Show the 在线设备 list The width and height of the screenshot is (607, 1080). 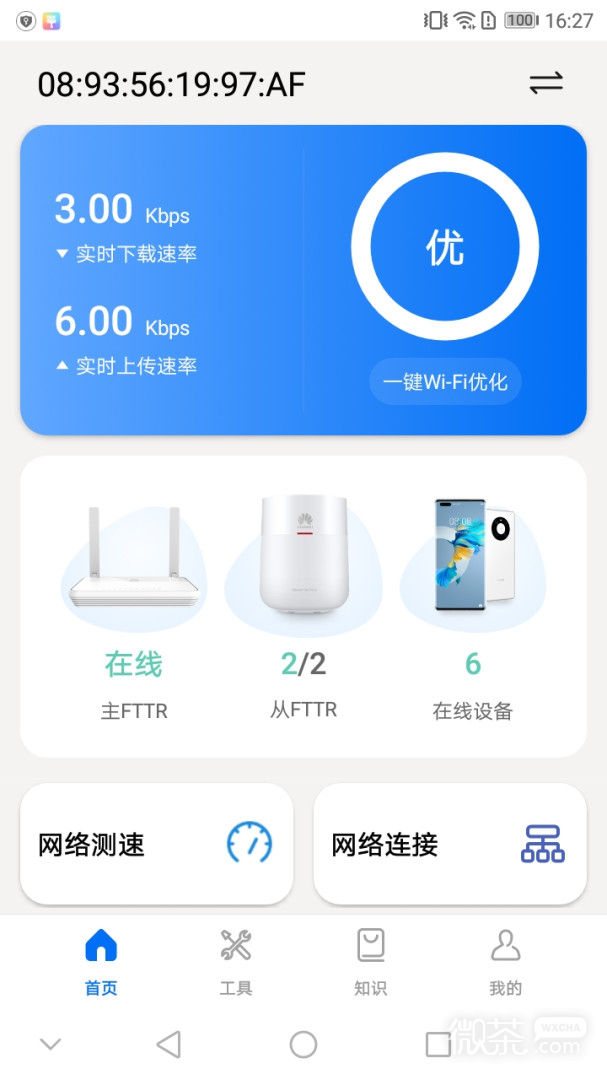pos(472,610)
